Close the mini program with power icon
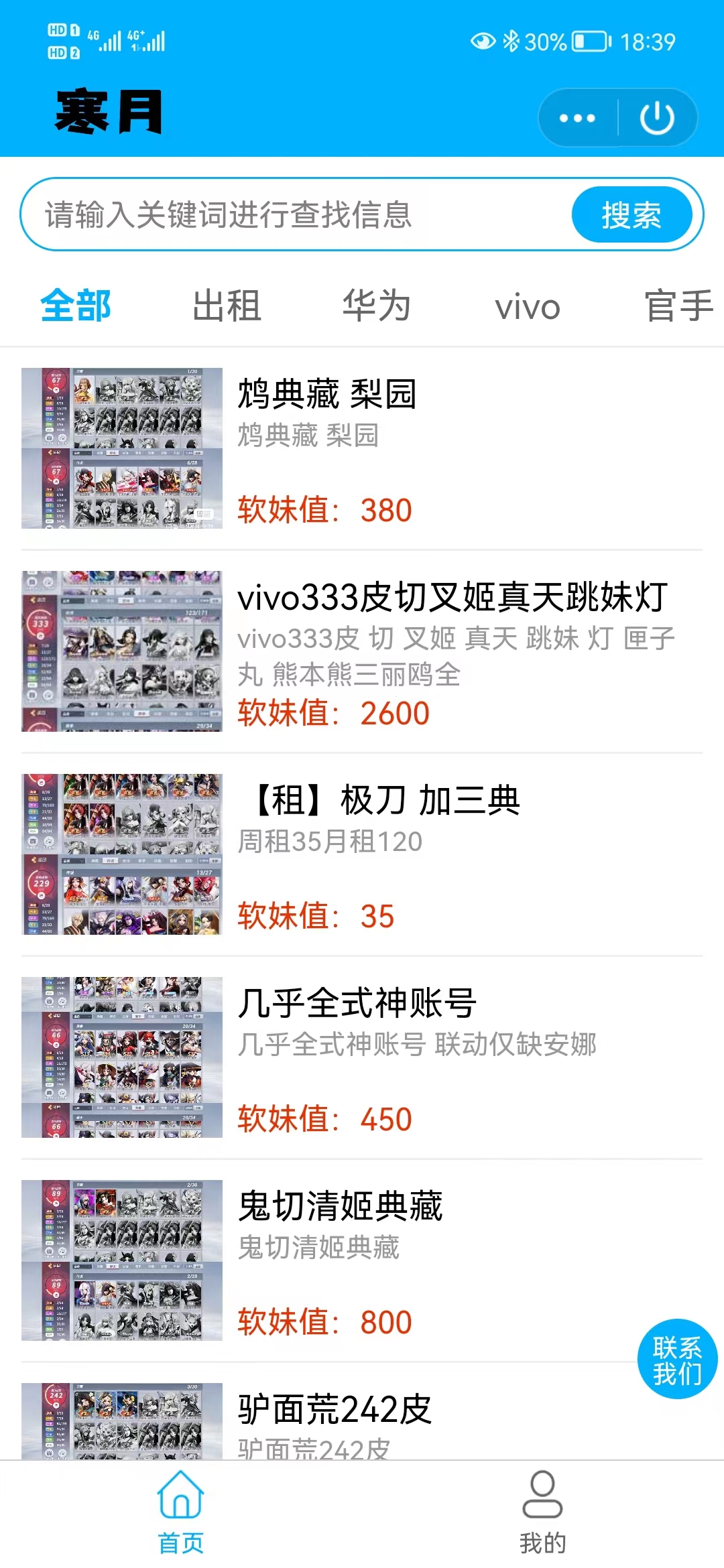Viewport: 724px width, 1568px height. (657, 119)
